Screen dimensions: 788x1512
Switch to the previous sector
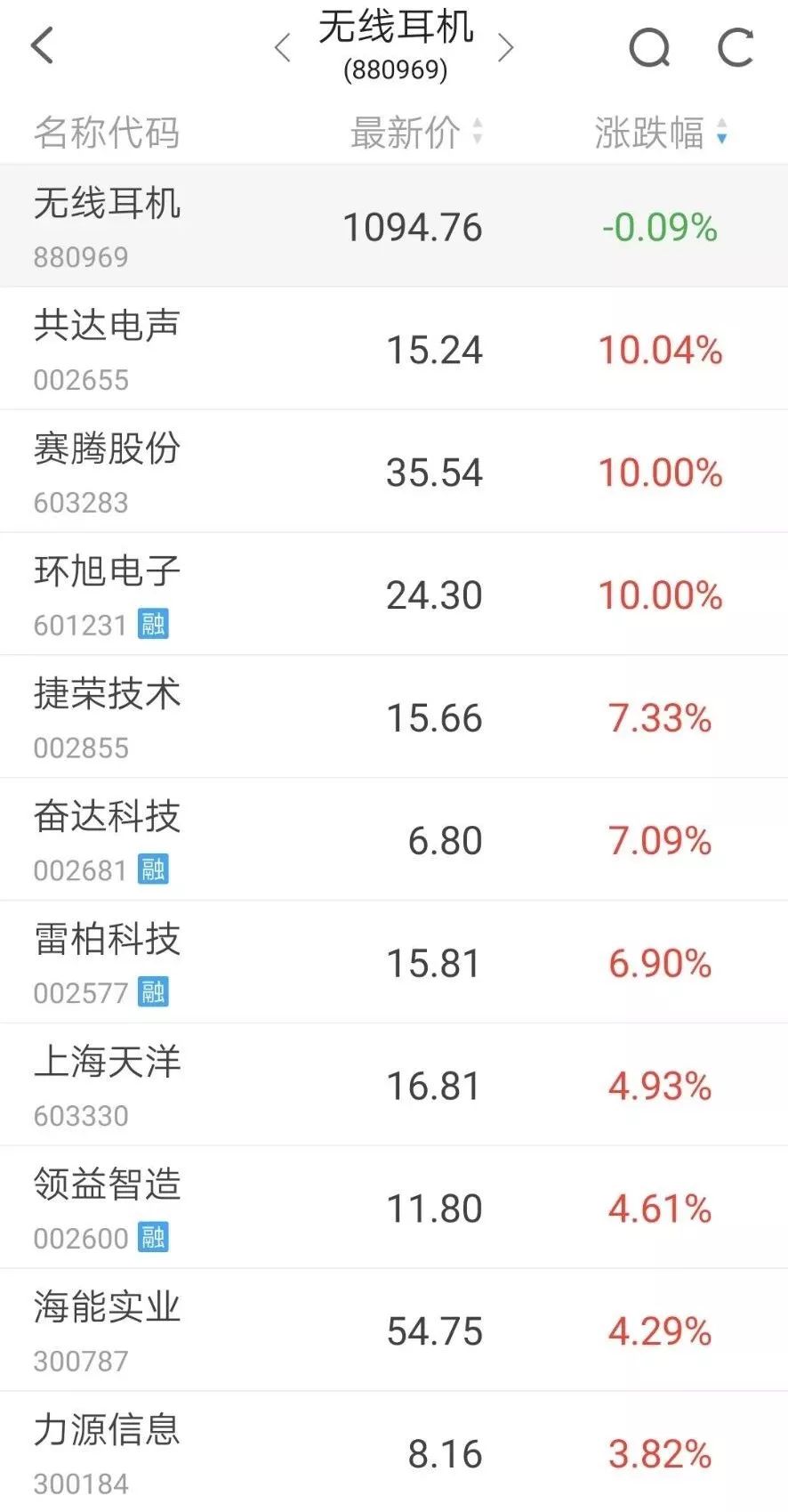(x=283, y=48)
